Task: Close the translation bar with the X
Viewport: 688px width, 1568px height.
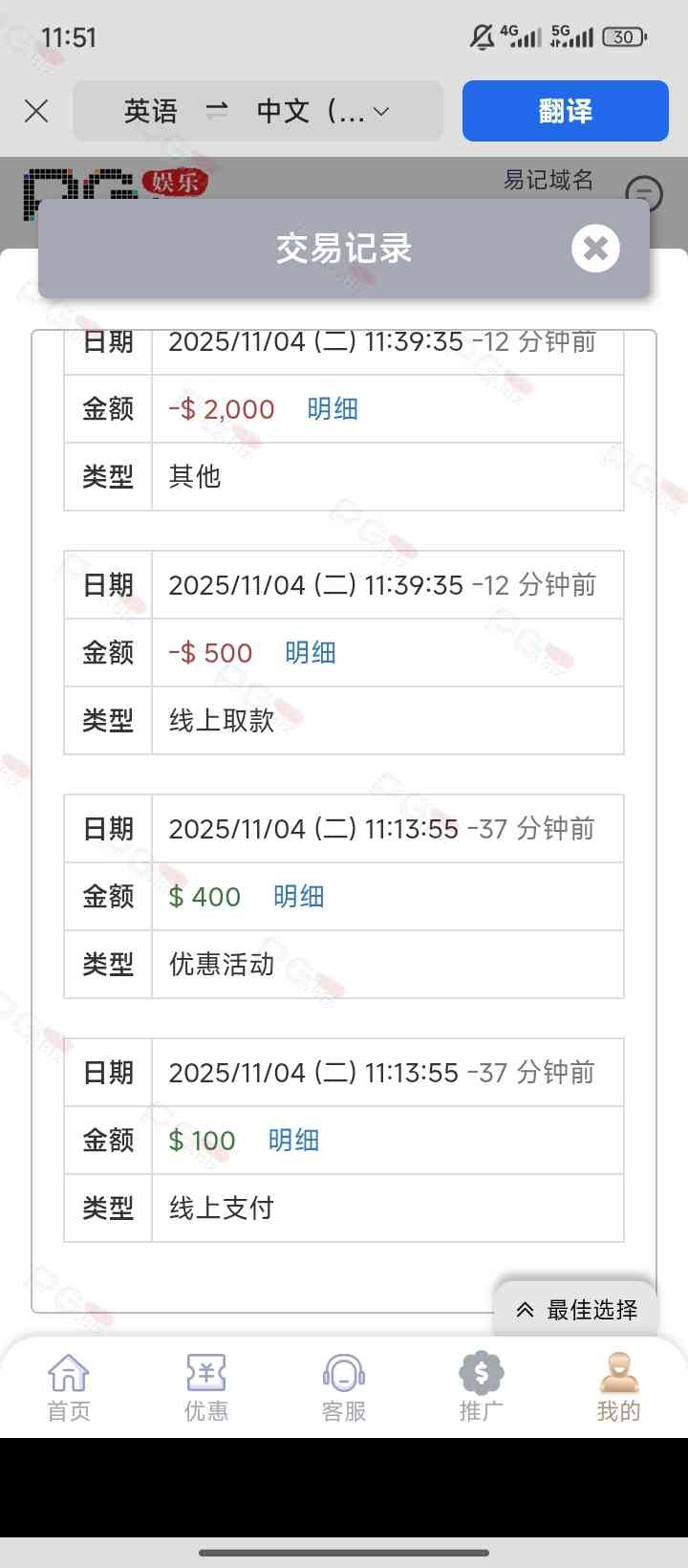Action: pyautogui.click(x=36, y=112)
